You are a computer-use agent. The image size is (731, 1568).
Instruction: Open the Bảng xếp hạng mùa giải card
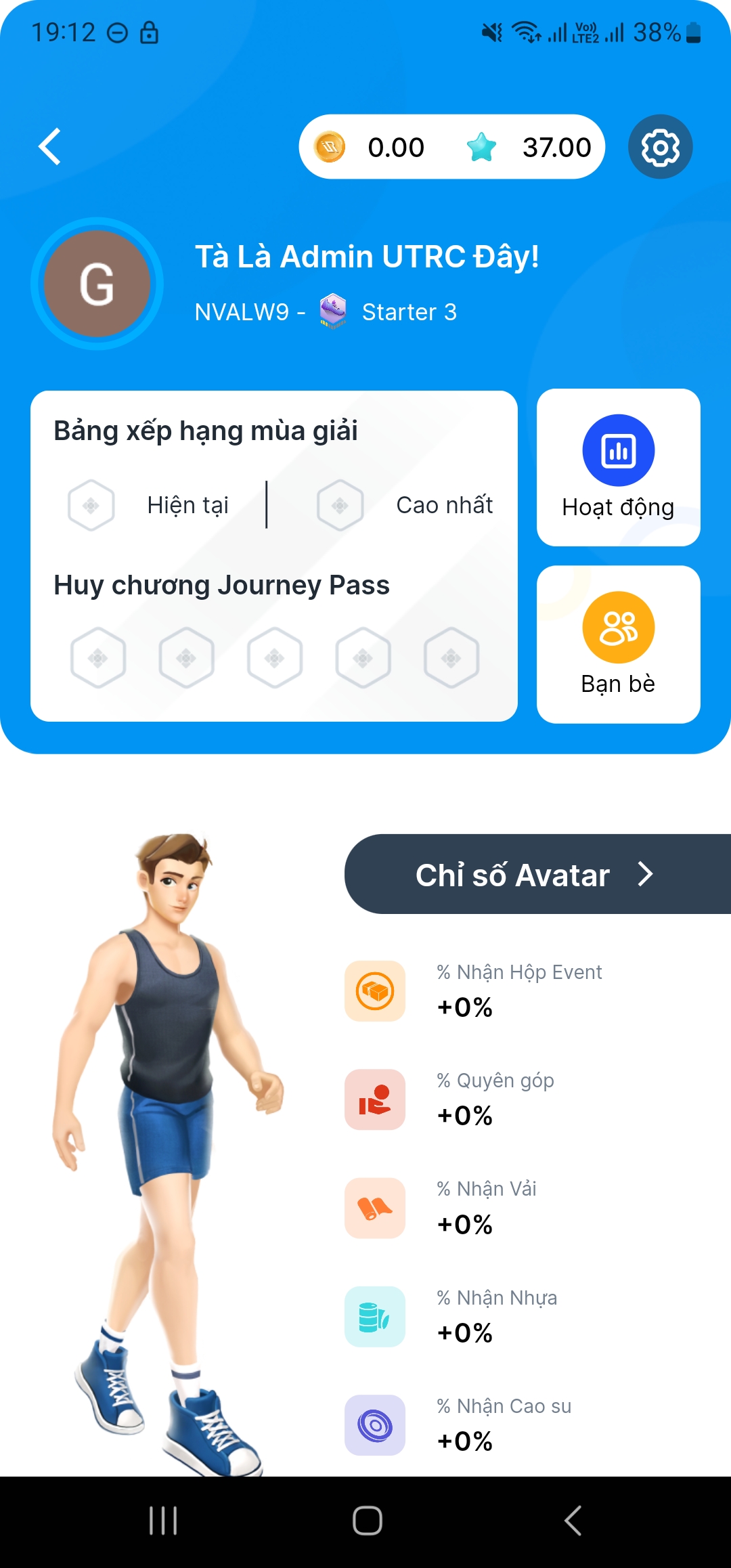point(273,474)
